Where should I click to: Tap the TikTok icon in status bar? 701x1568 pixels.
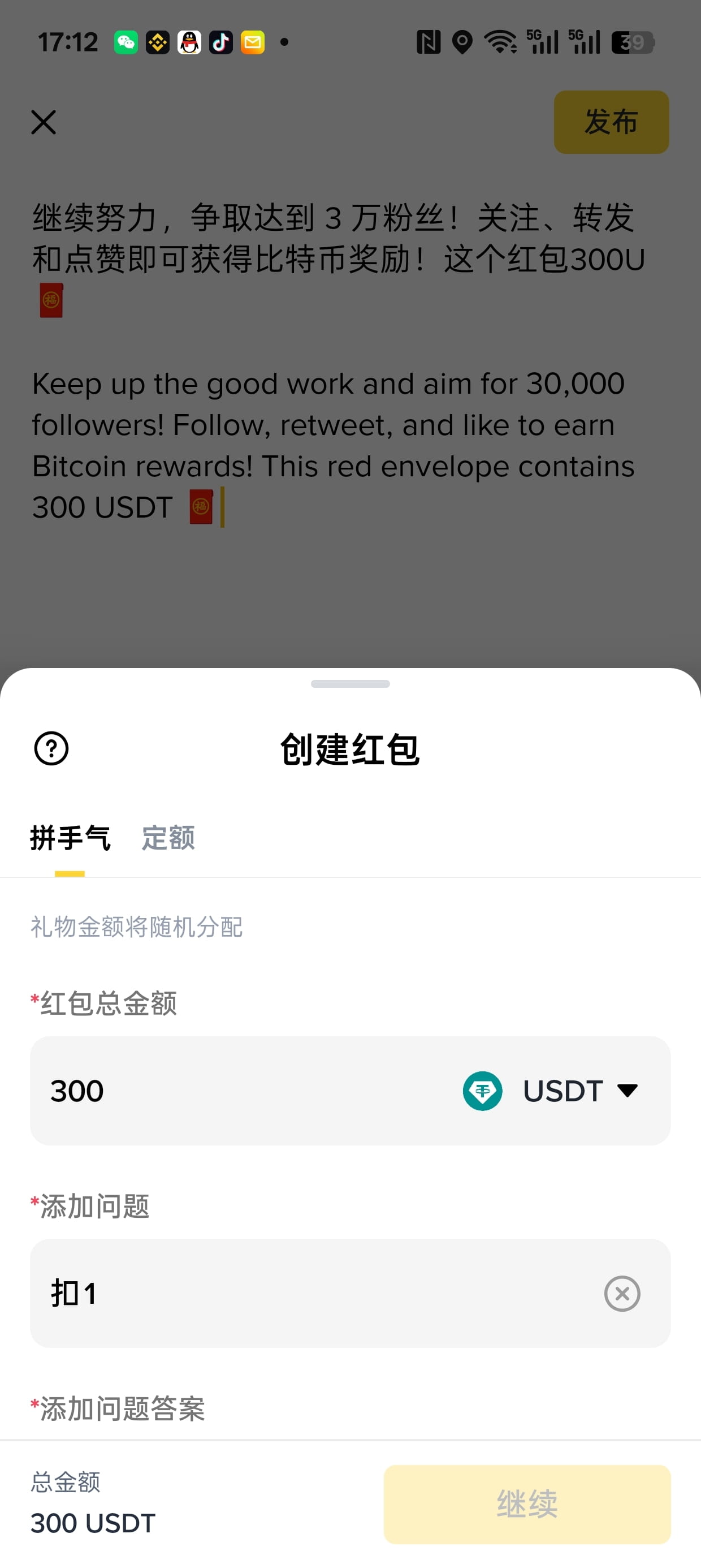pyautogui.click(x=221, y=41)
